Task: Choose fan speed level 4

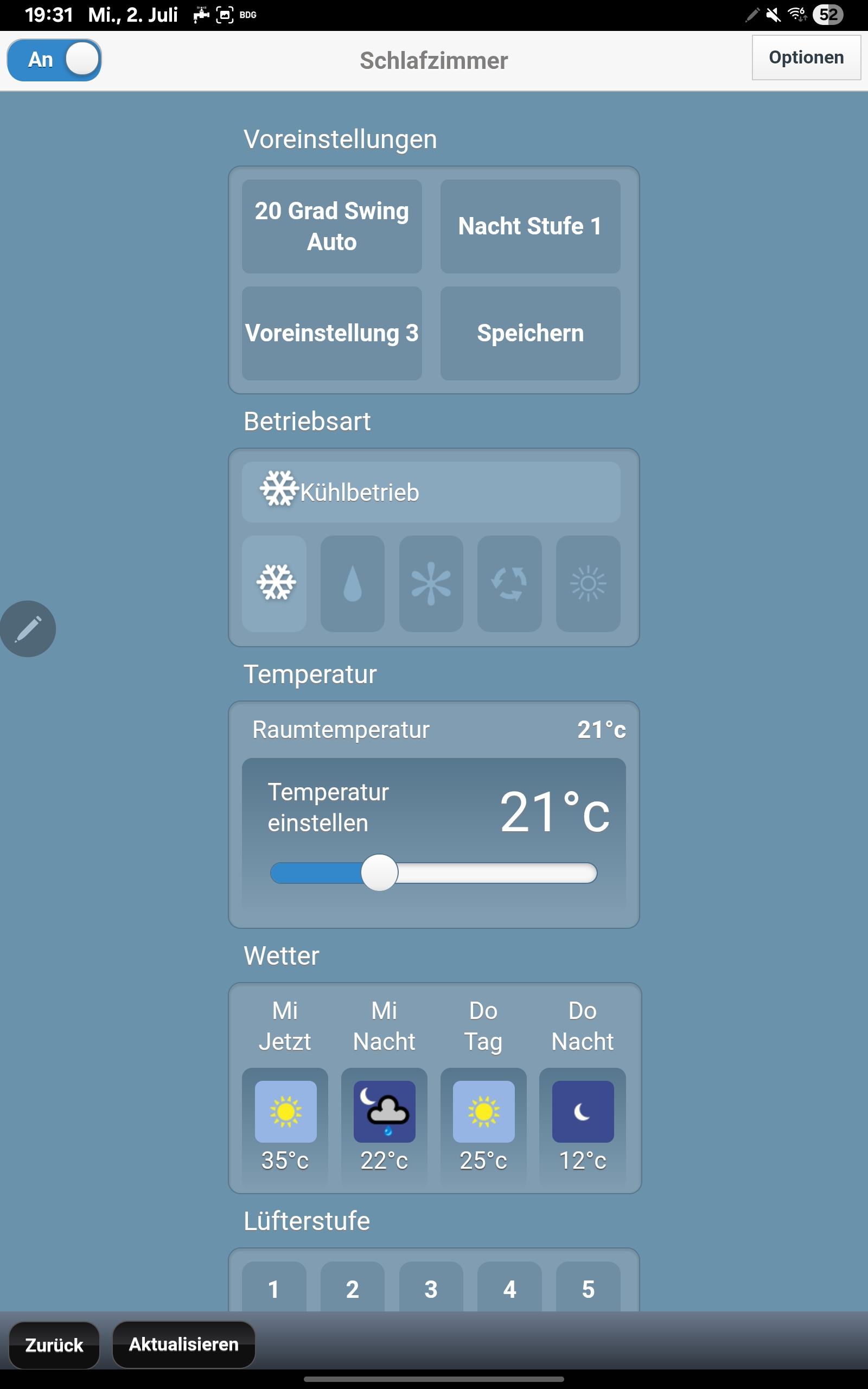Action: [x=509, y=1288]
